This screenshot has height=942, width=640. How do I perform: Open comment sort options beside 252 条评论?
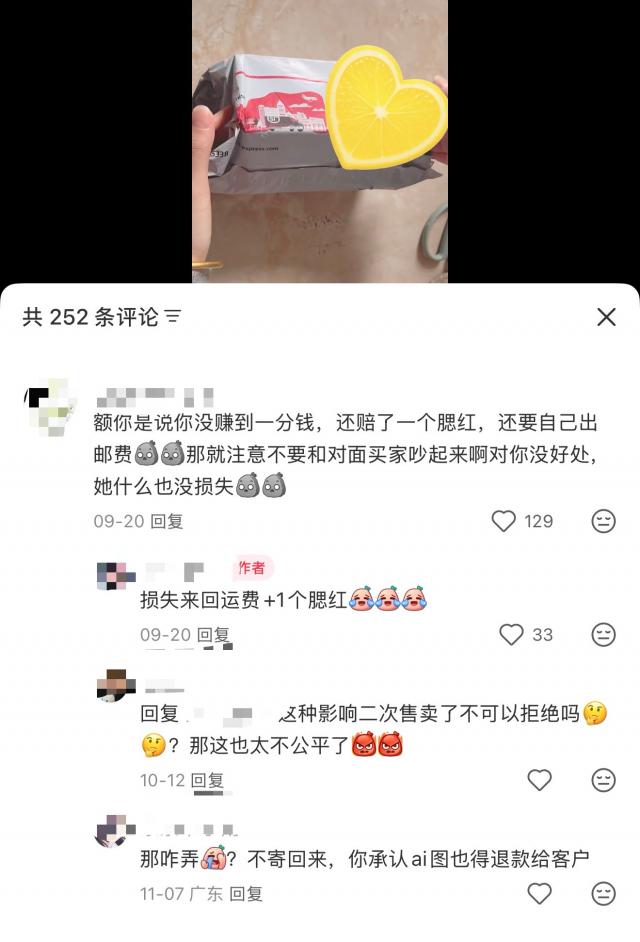173,317
